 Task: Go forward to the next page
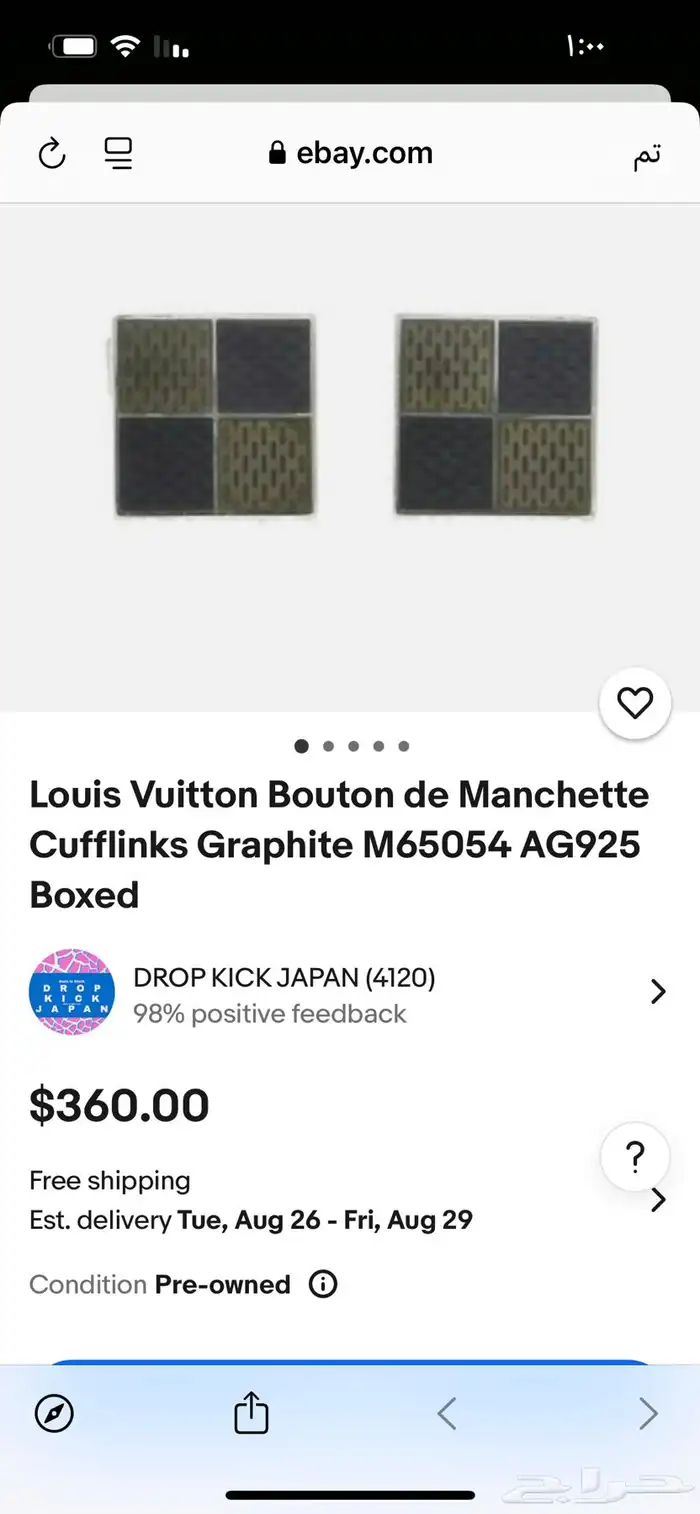coord(648,1413)
